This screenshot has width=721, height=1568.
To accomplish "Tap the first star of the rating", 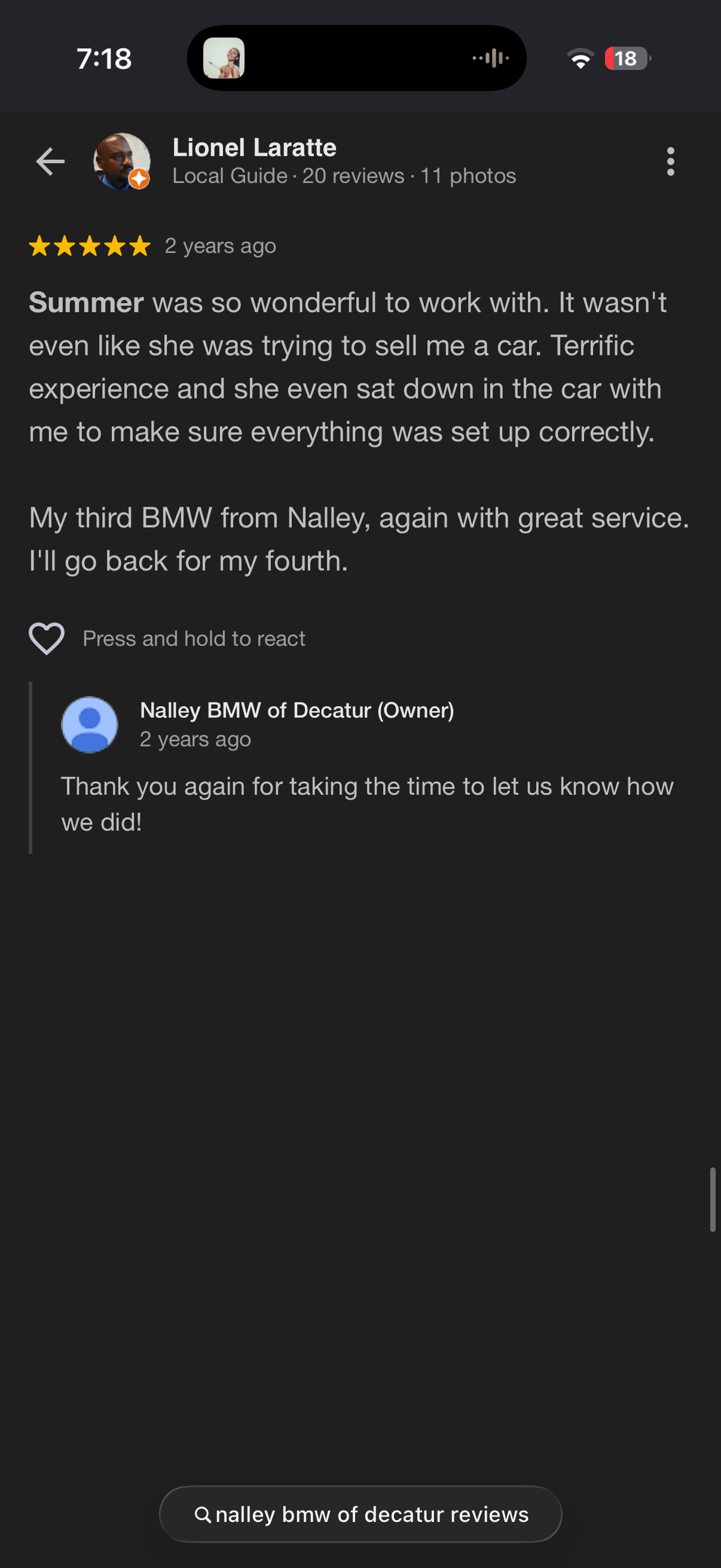I will pyautogui.click(x=40, y=246).
